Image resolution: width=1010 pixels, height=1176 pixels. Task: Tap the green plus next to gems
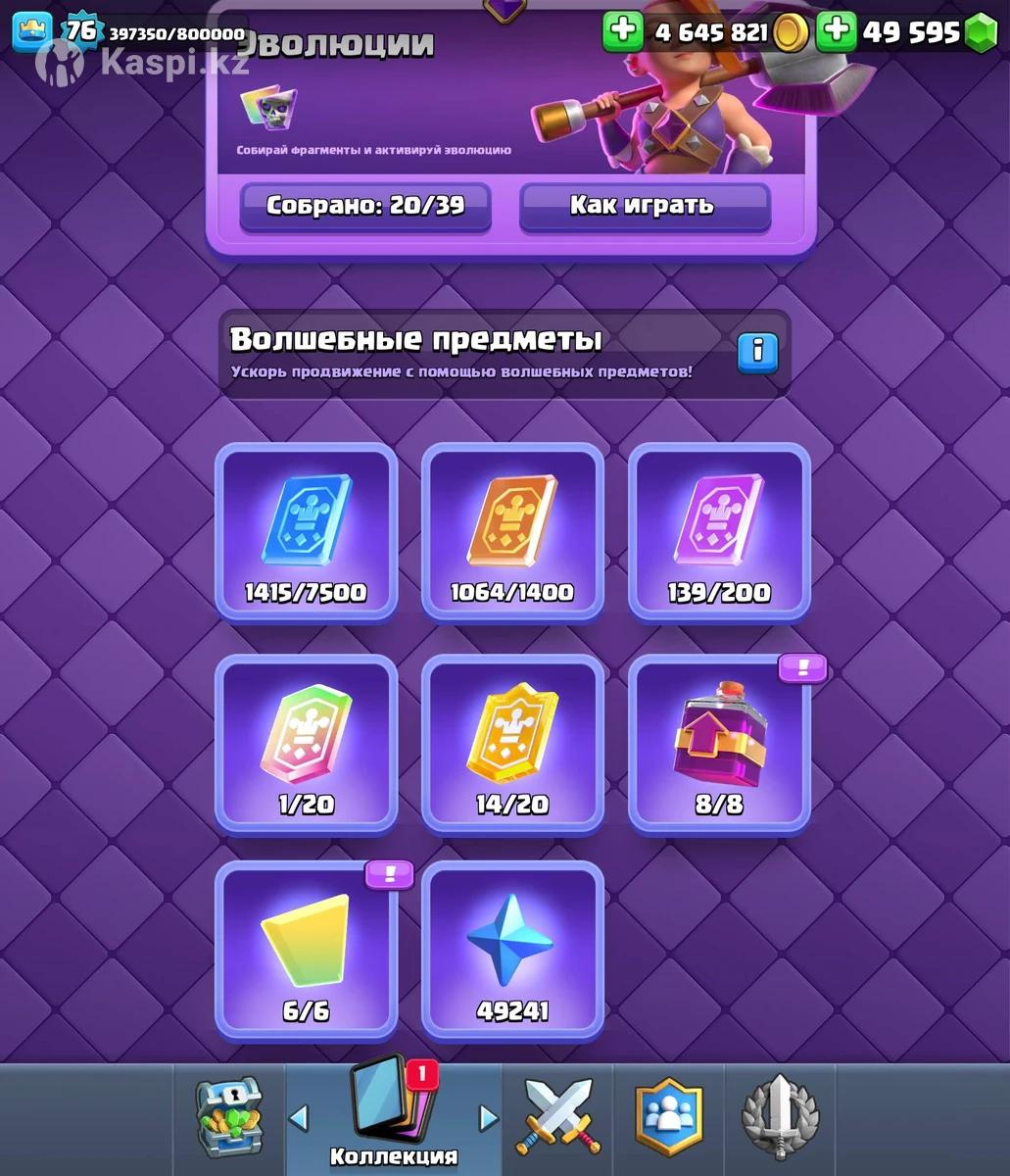836,31
